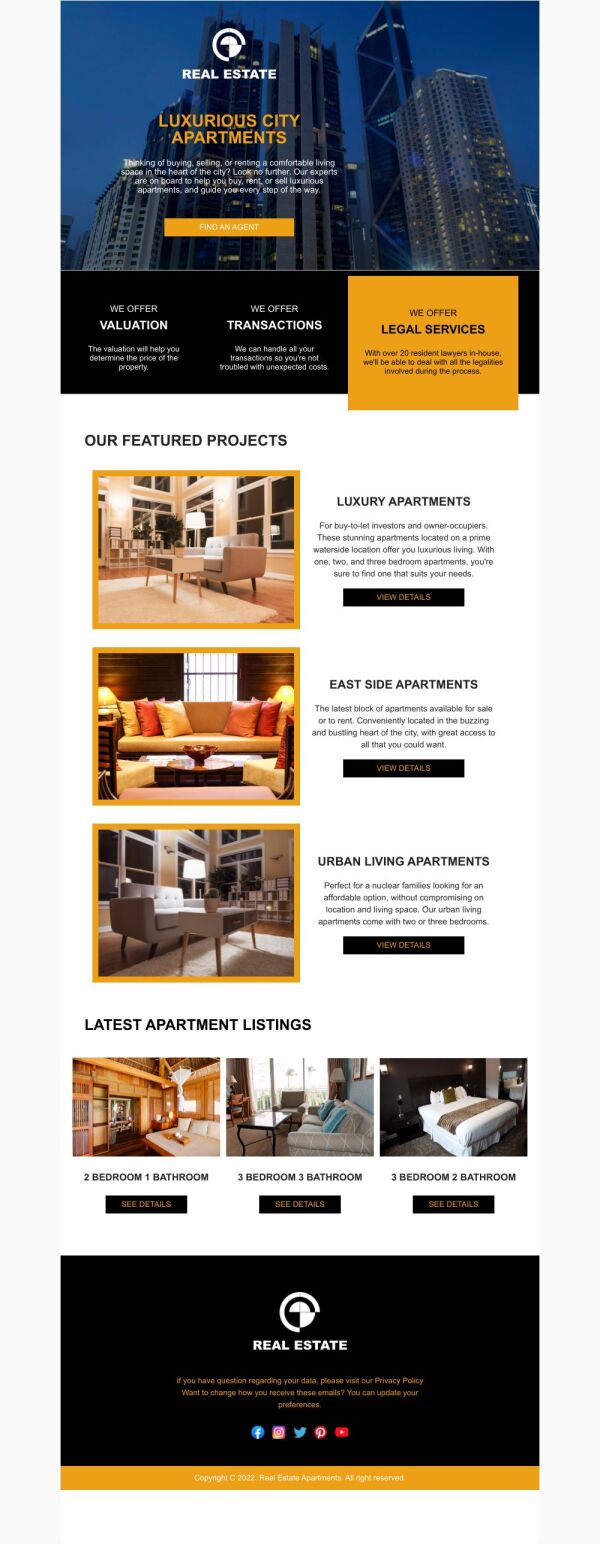Screen dimensions: 600x1544
Task: Tap the Find an Agent button
Action: click(229, 227)
